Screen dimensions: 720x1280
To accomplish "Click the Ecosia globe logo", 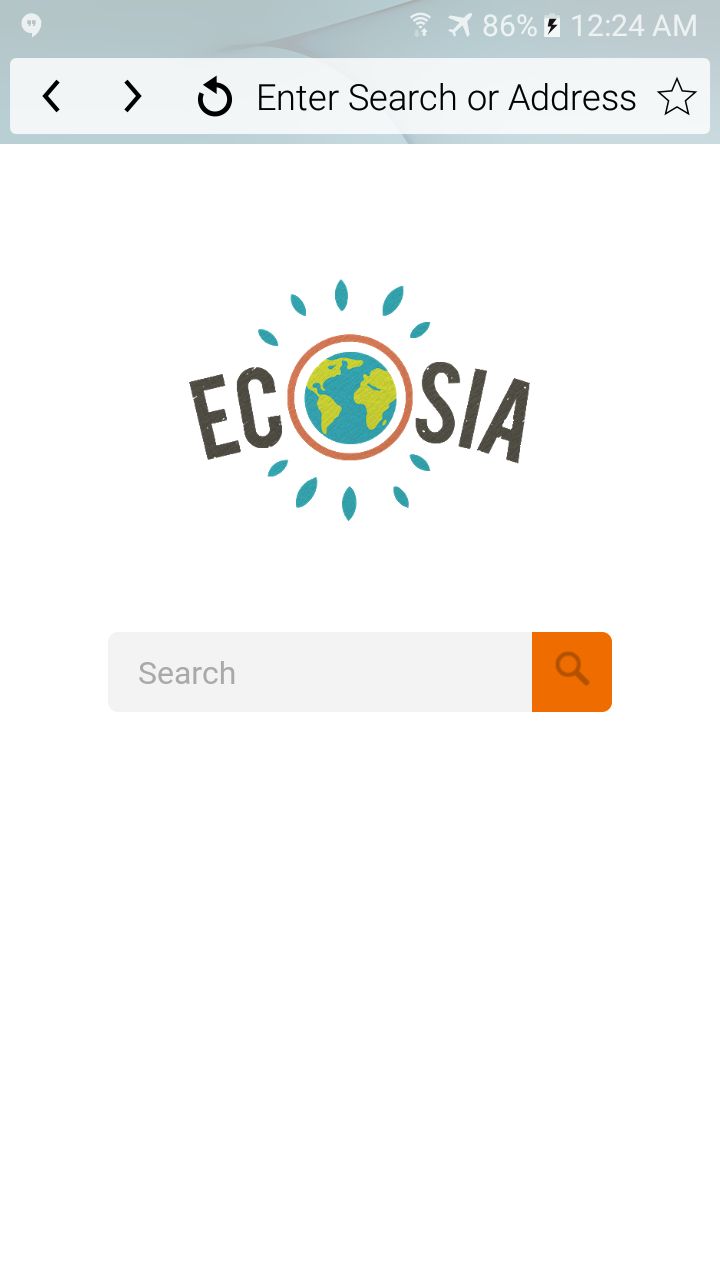I will coord(350,397).
